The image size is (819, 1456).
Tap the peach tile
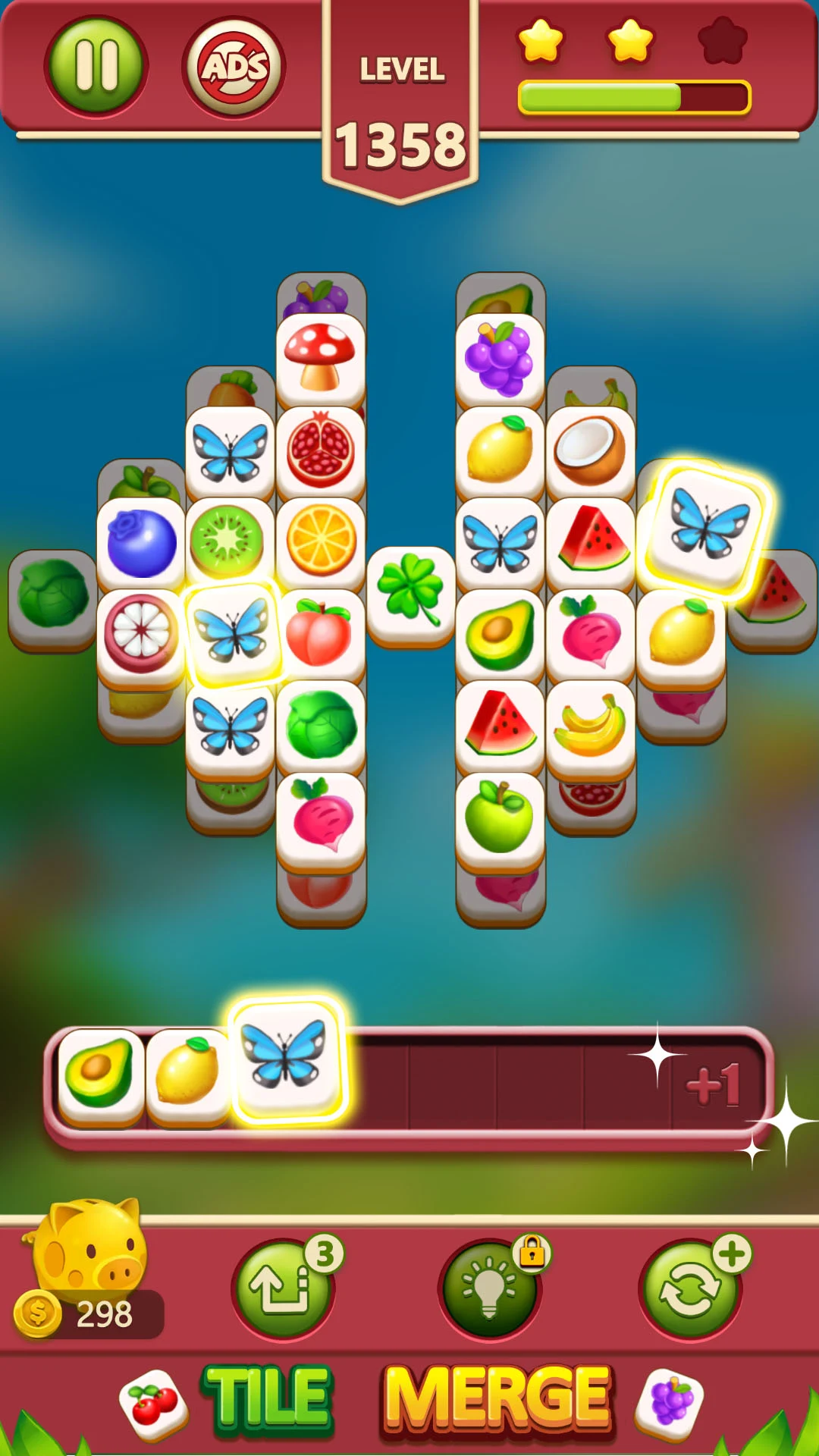pyautogui.click(x=320, y=633)
